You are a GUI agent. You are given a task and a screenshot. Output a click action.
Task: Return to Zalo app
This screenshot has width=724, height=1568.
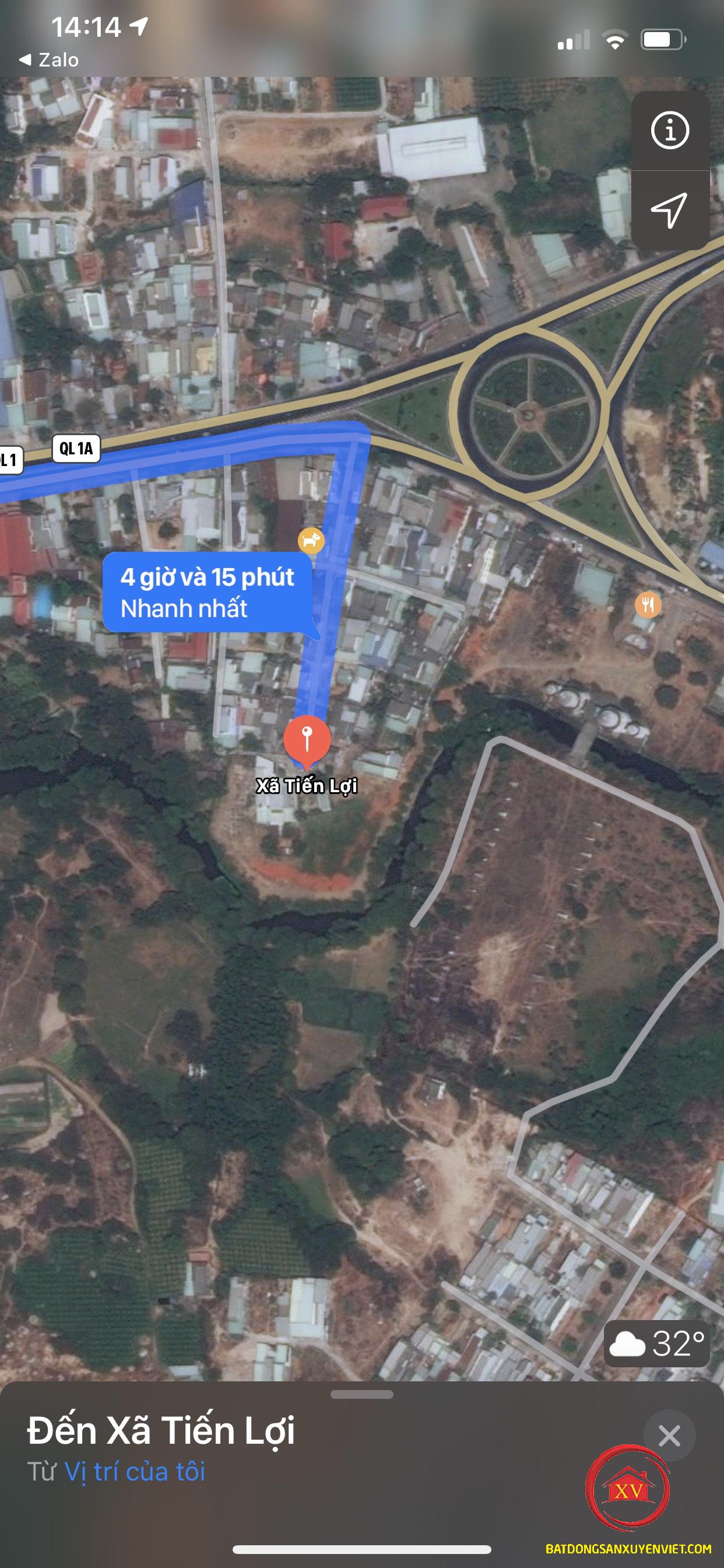click(x=50, y=60)
